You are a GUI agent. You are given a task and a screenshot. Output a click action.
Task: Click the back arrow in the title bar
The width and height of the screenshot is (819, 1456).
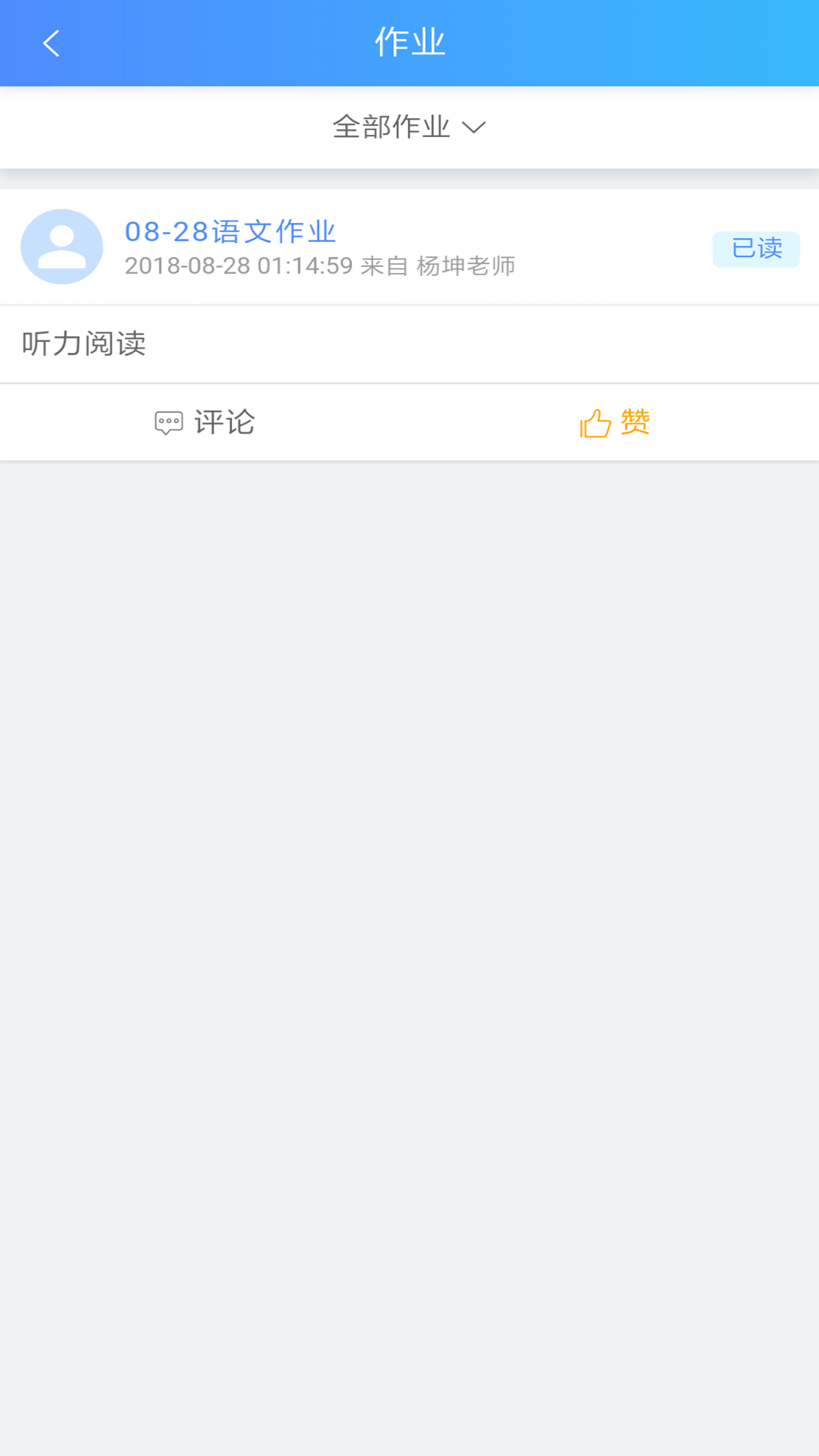(51, 42)
